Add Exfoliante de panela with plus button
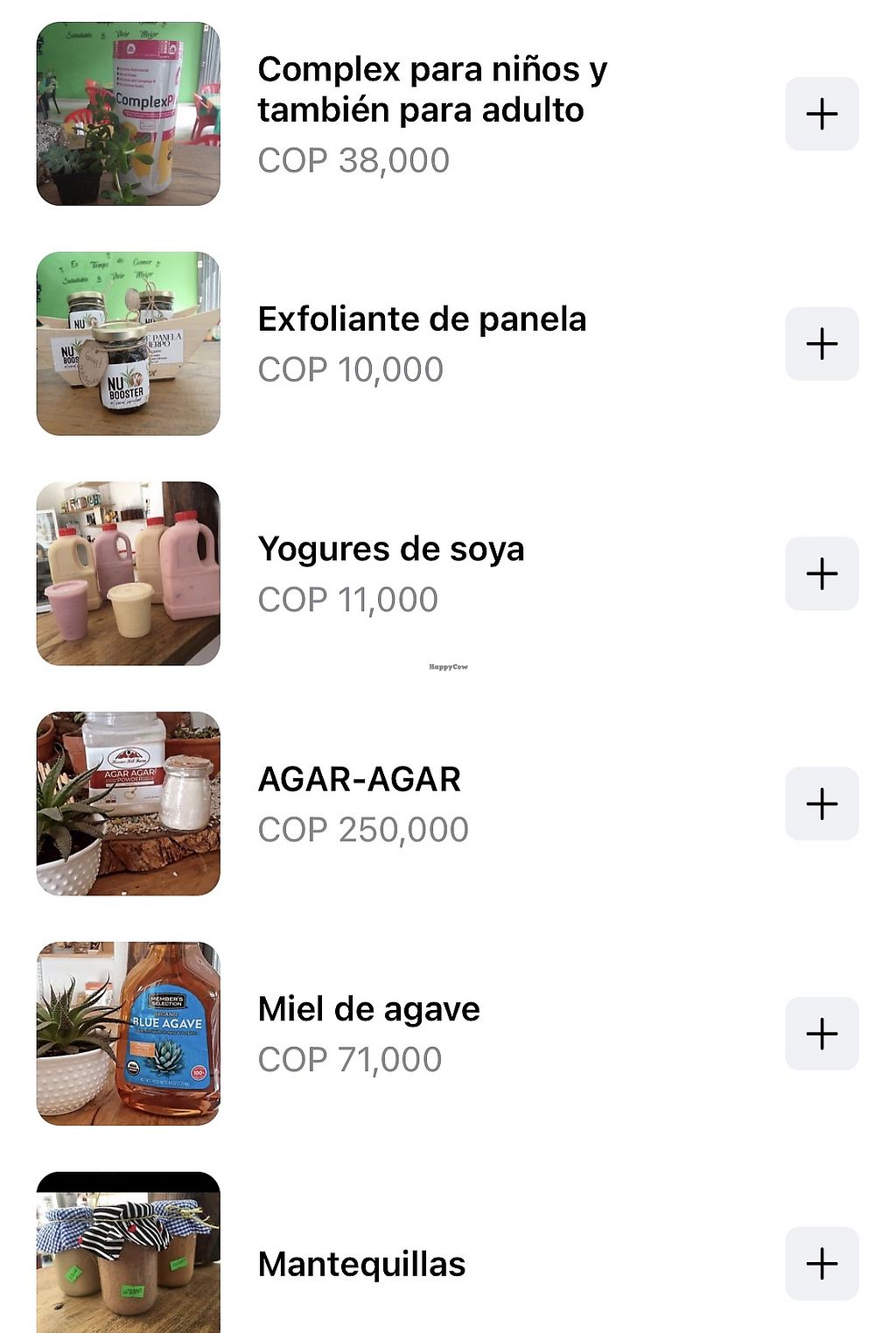Image resolution: width=896 pixels, height=1333 pixels. 822,344
